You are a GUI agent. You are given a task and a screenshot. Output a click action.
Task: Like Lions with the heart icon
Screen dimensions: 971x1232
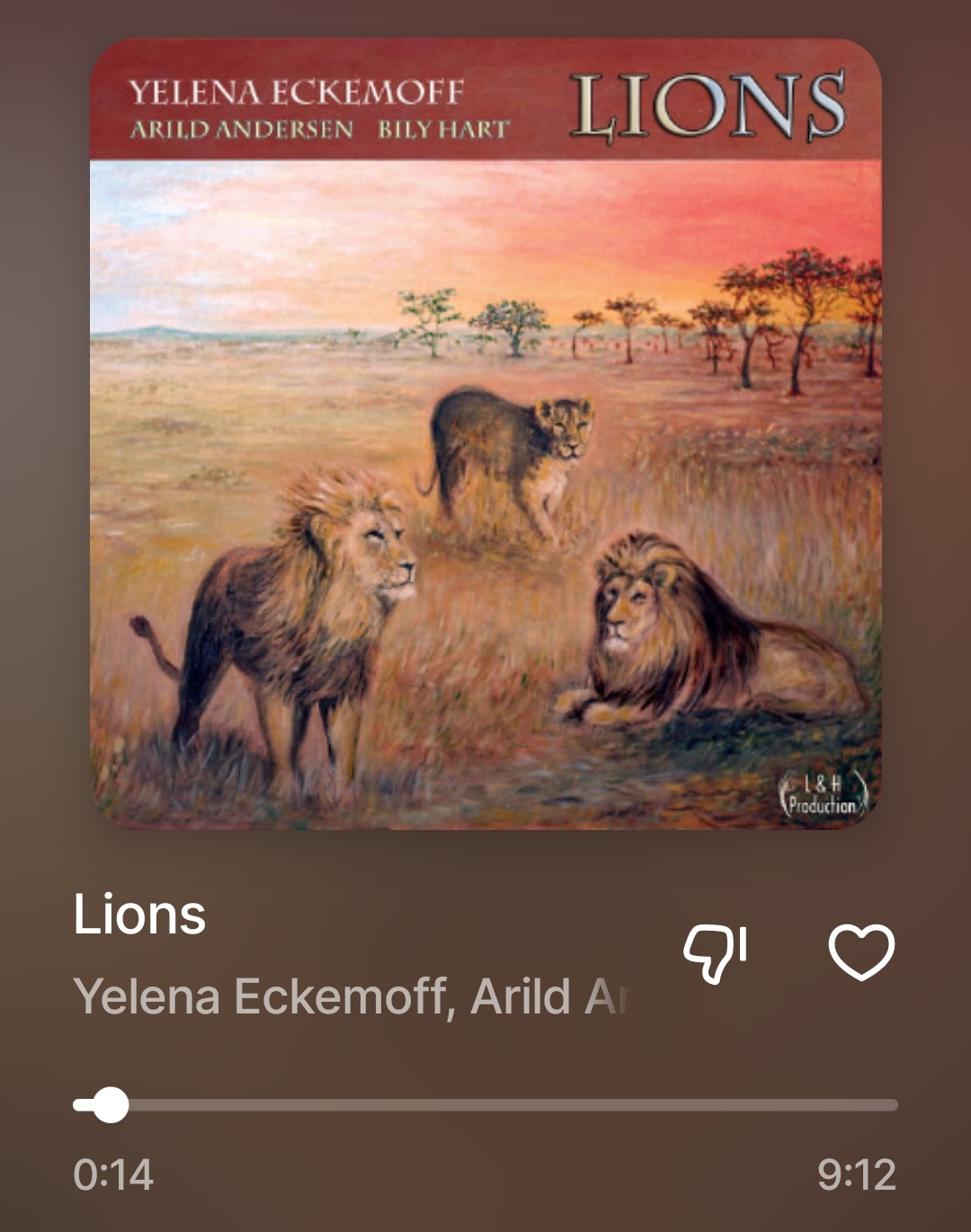coord(860,952)
